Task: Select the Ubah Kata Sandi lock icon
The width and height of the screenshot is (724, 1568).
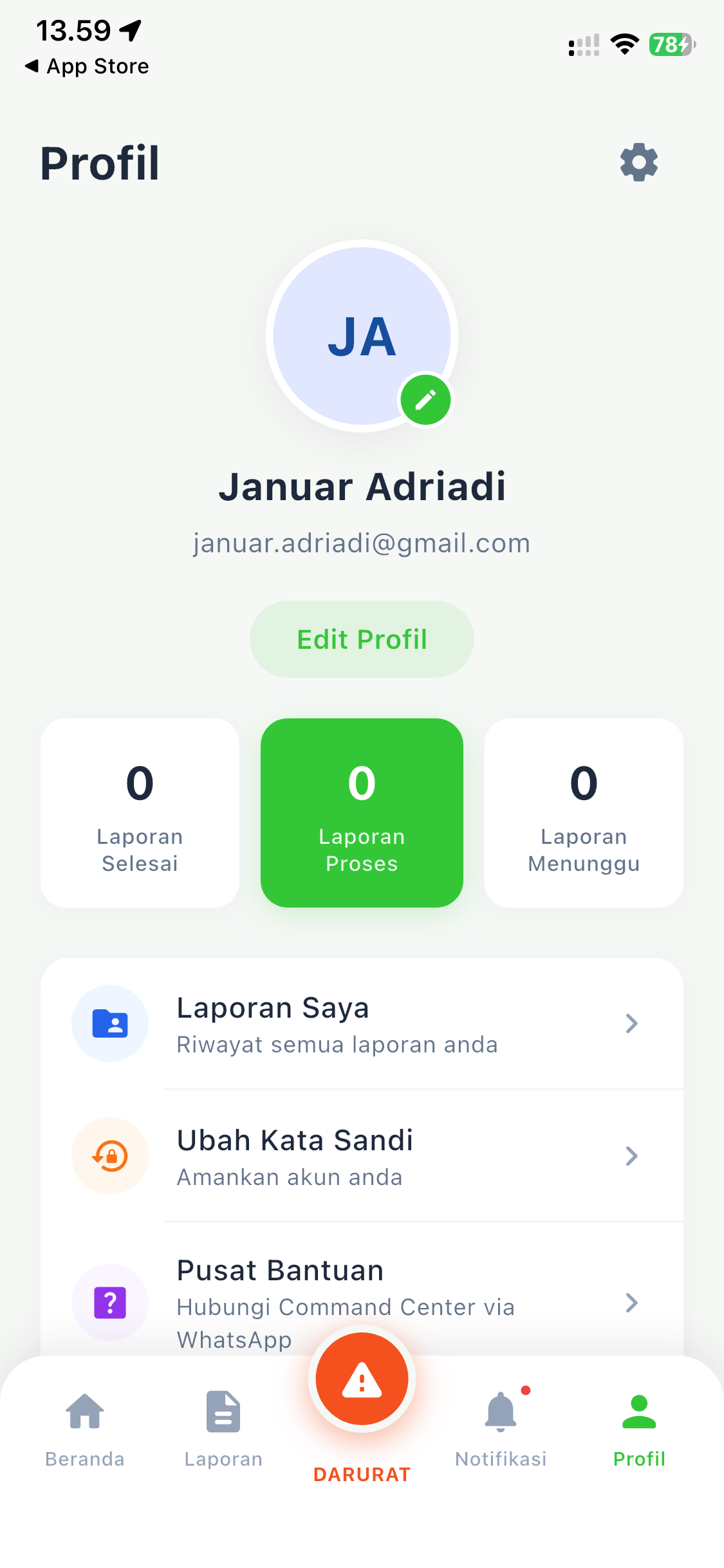Action: (x=110, y=1155)
